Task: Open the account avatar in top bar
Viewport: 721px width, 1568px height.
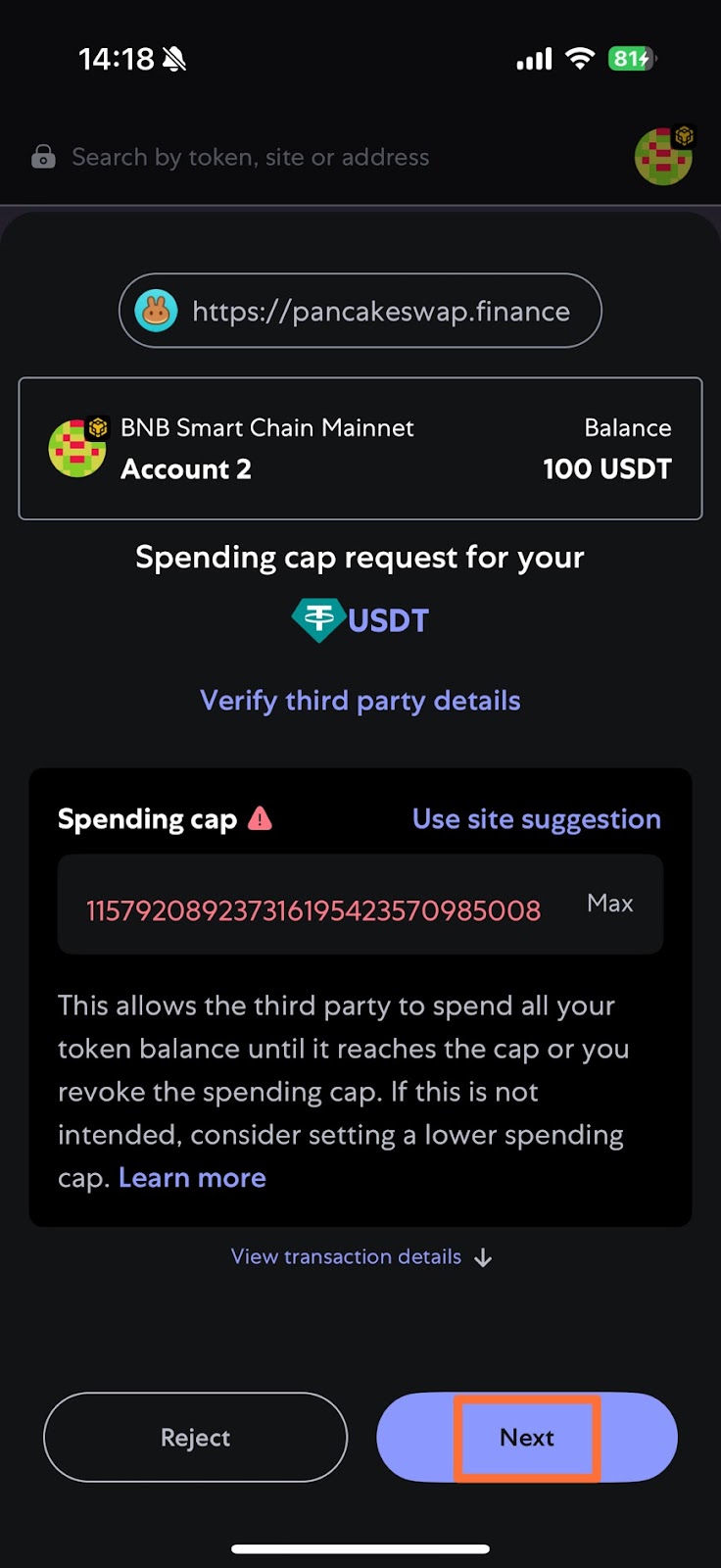Action: (x=663, y=157)
